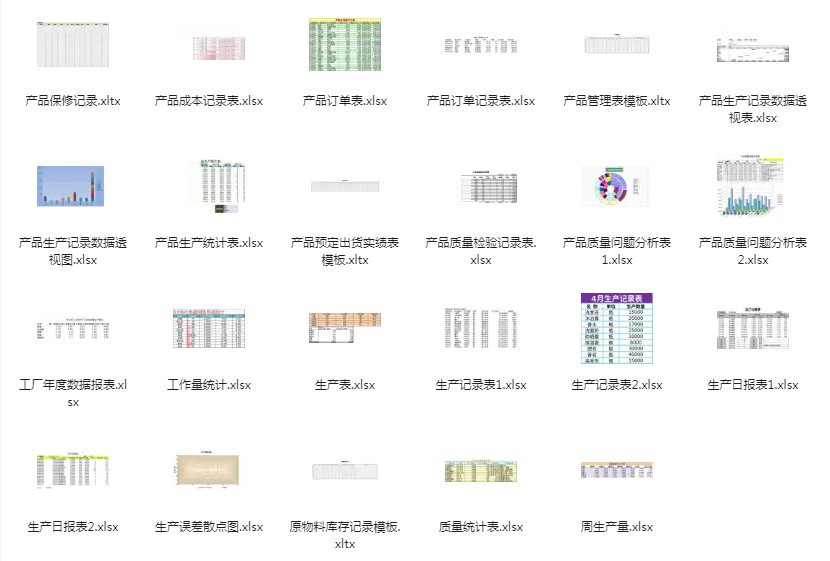Open 质量统计表.xlsx
830x561 pixels.
click(481, 472)
